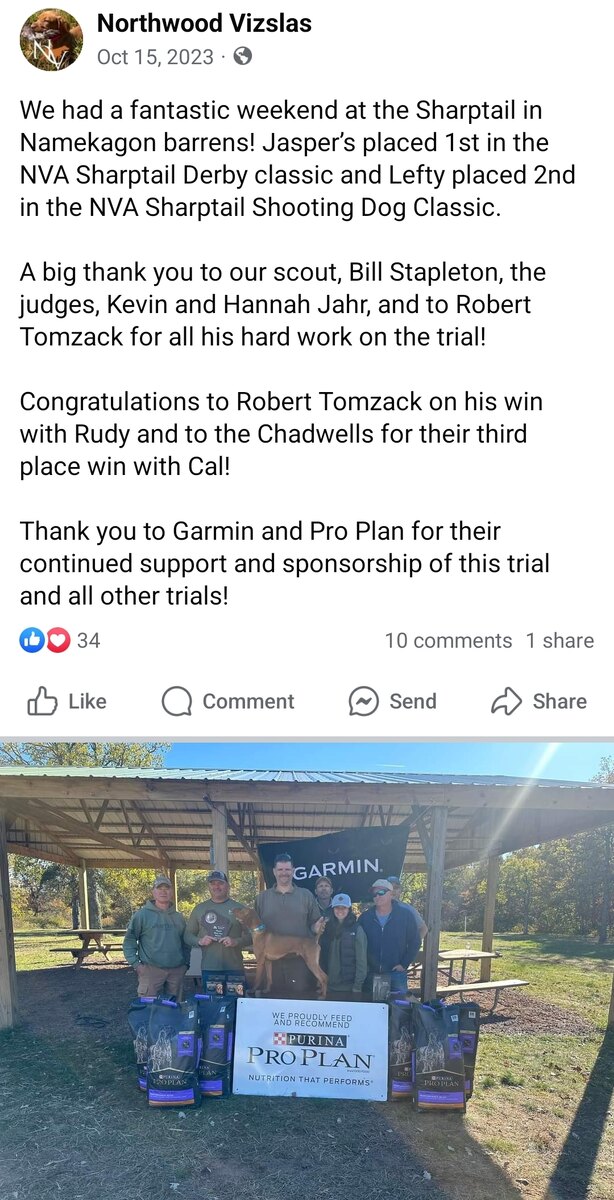Open the 10 comments
This screenshot has height=1200, width=614.
448,640
